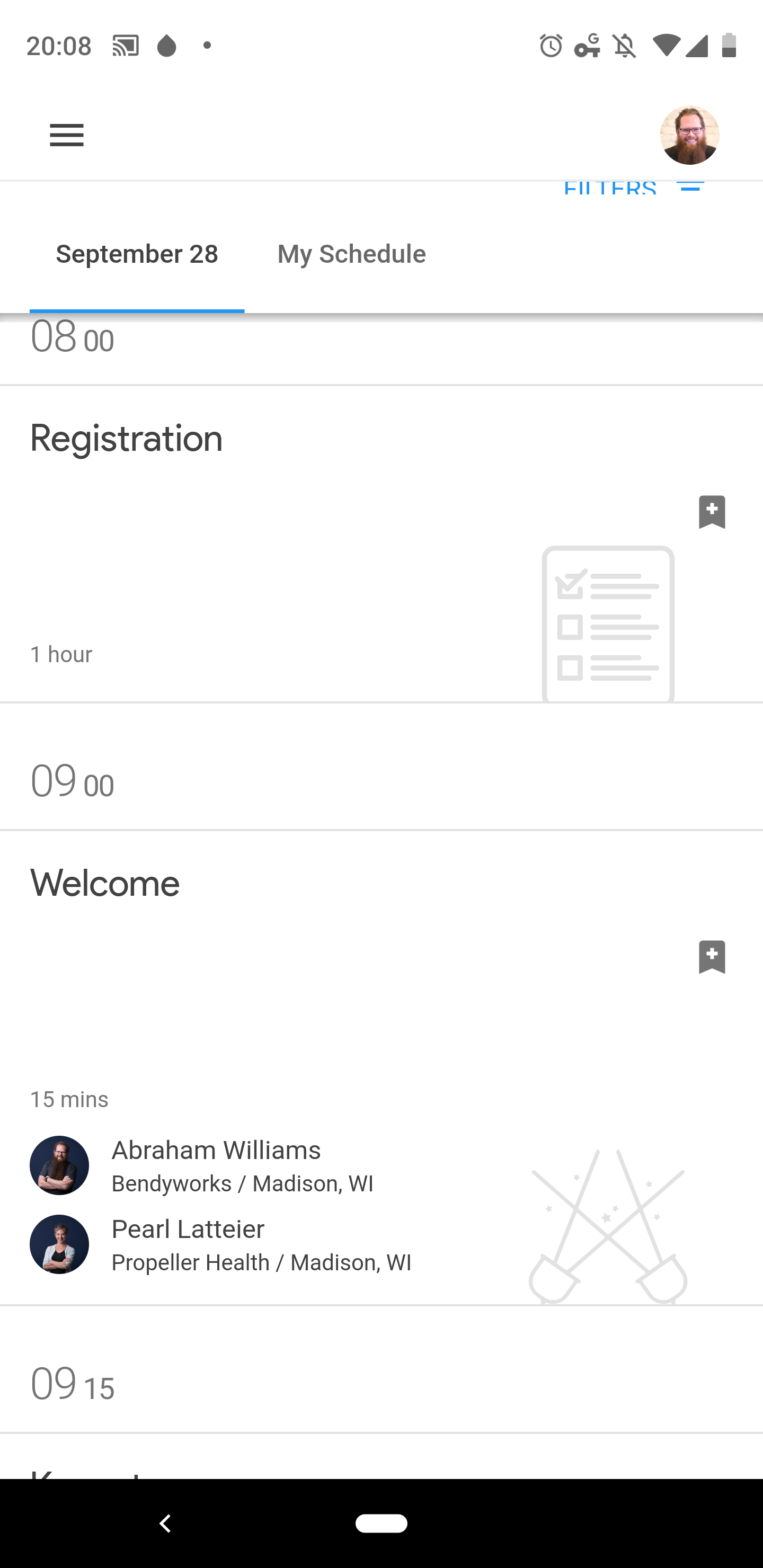Open the hamburger navigation menu
The height and width of the screenshot is (1568, 763).
[x=66, y=135]
